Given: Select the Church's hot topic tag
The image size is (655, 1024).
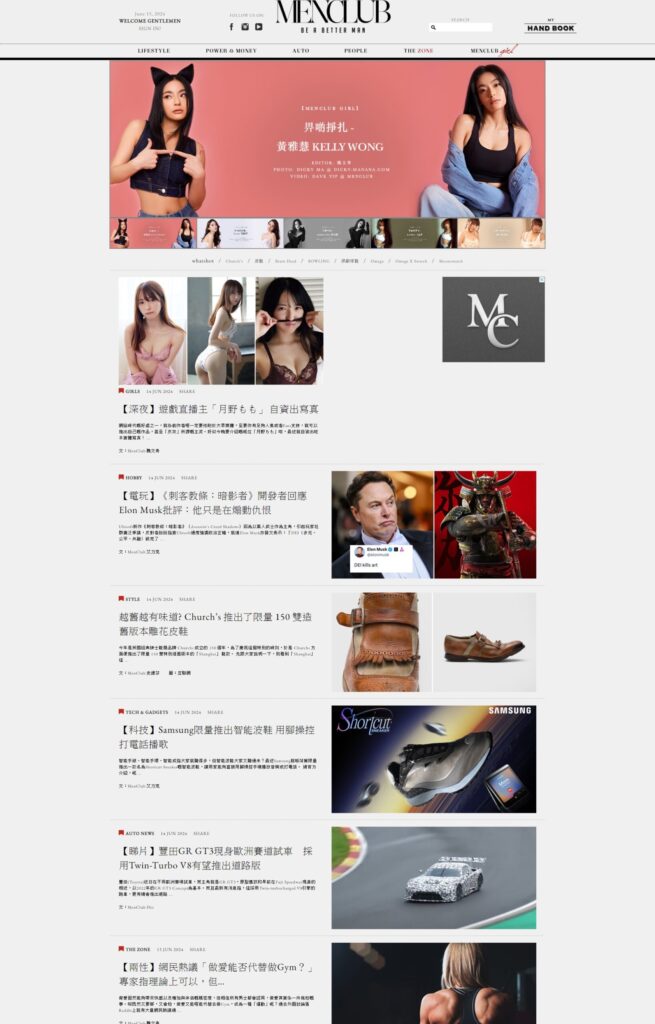Looking at the screenshot, I should click(x=234, y=261).
